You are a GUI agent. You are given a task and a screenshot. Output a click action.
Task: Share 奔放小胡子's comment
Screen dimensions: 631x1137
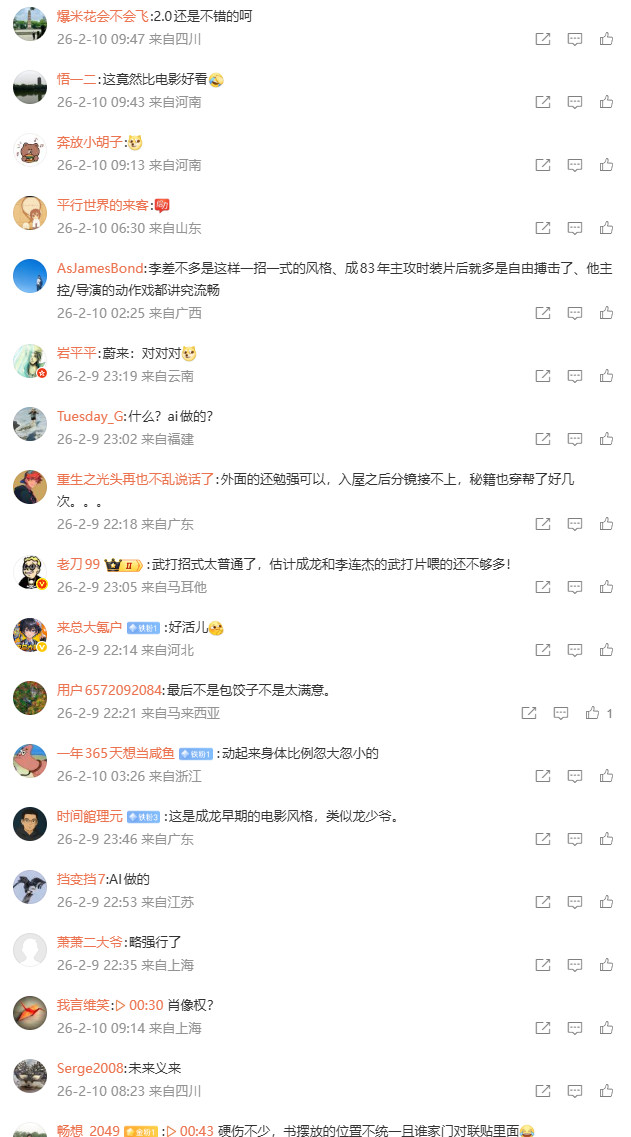543,165
